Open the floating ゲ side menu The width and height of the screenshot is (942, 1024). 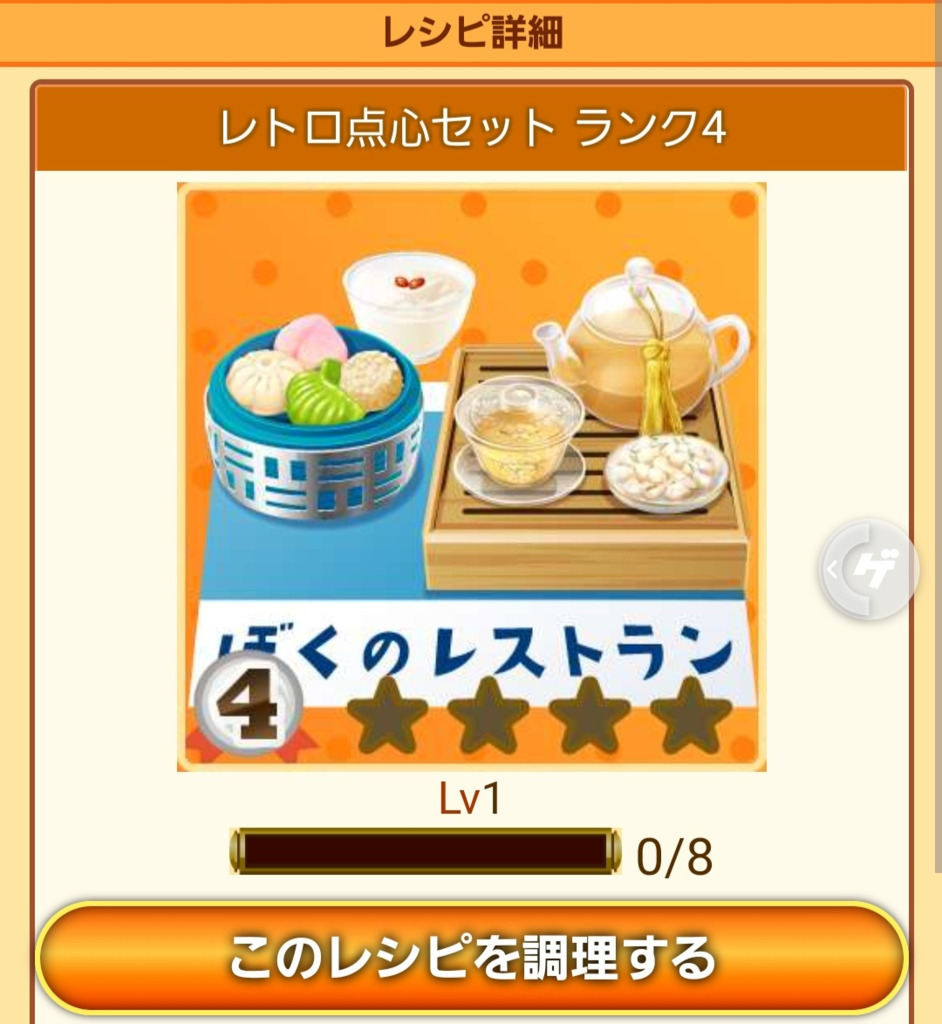872,570
